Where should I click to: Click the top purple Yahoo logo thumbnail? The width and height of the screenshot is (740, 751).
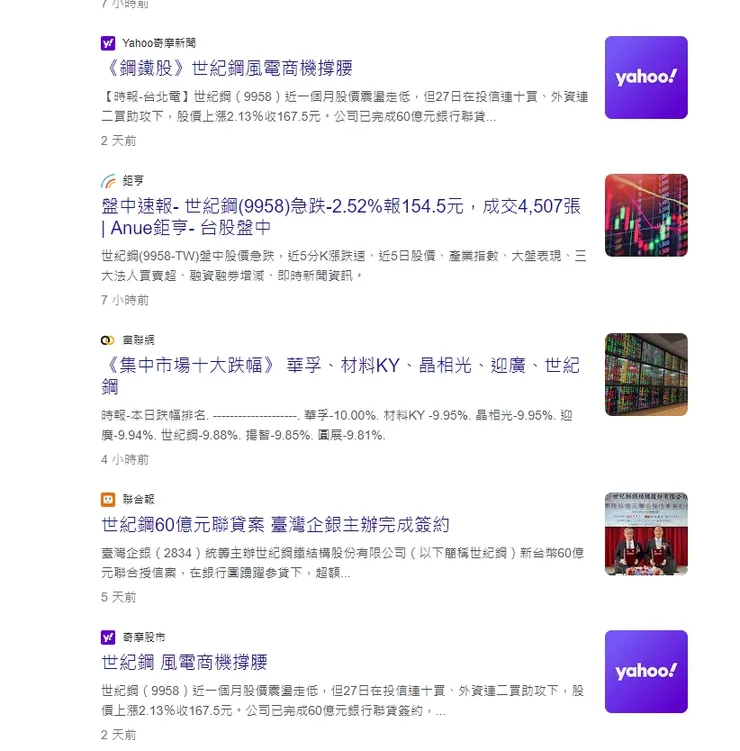tap(646, 77)
